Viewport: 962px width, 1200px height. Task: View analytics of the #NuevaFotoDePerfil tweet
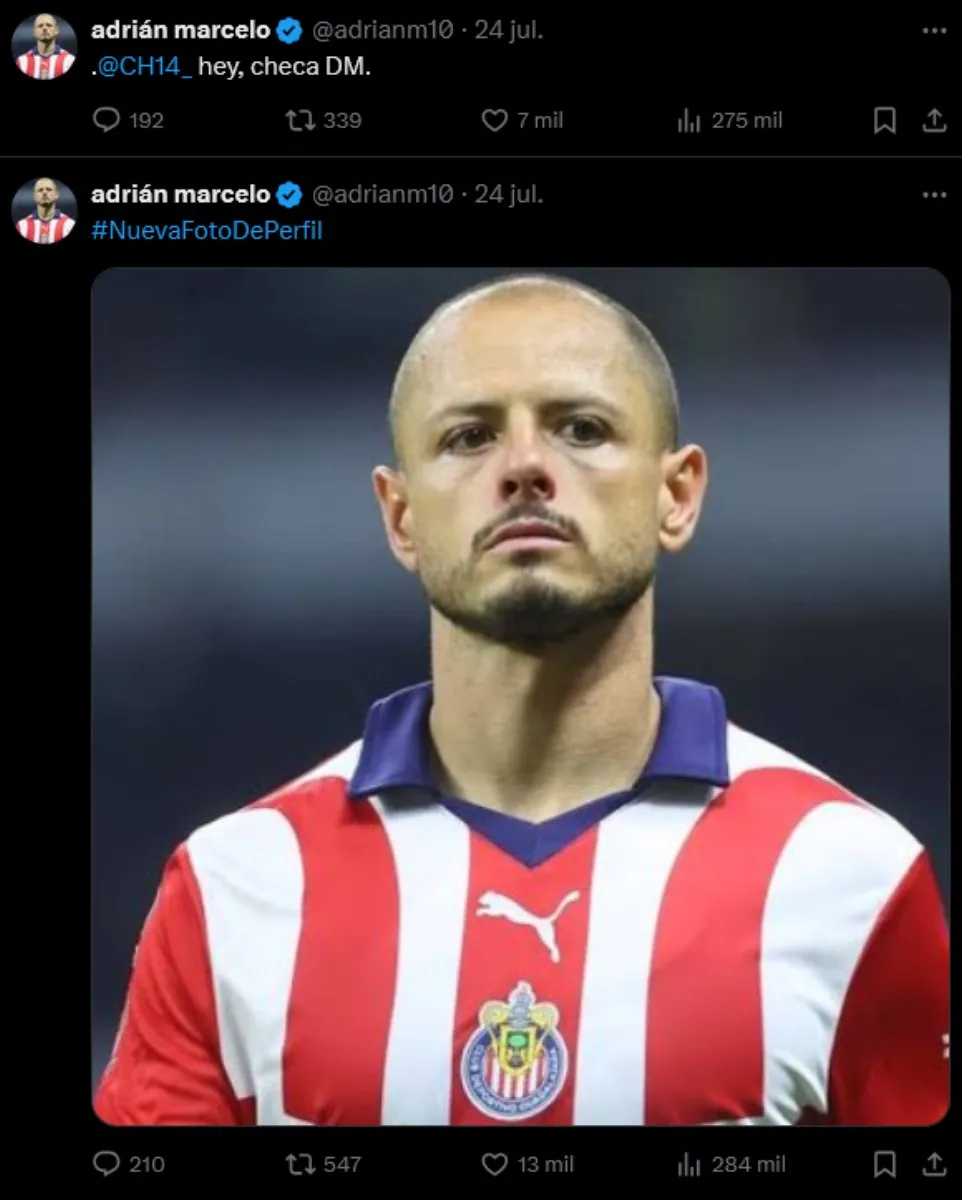pyautogui.click(x=689, y=1164)
